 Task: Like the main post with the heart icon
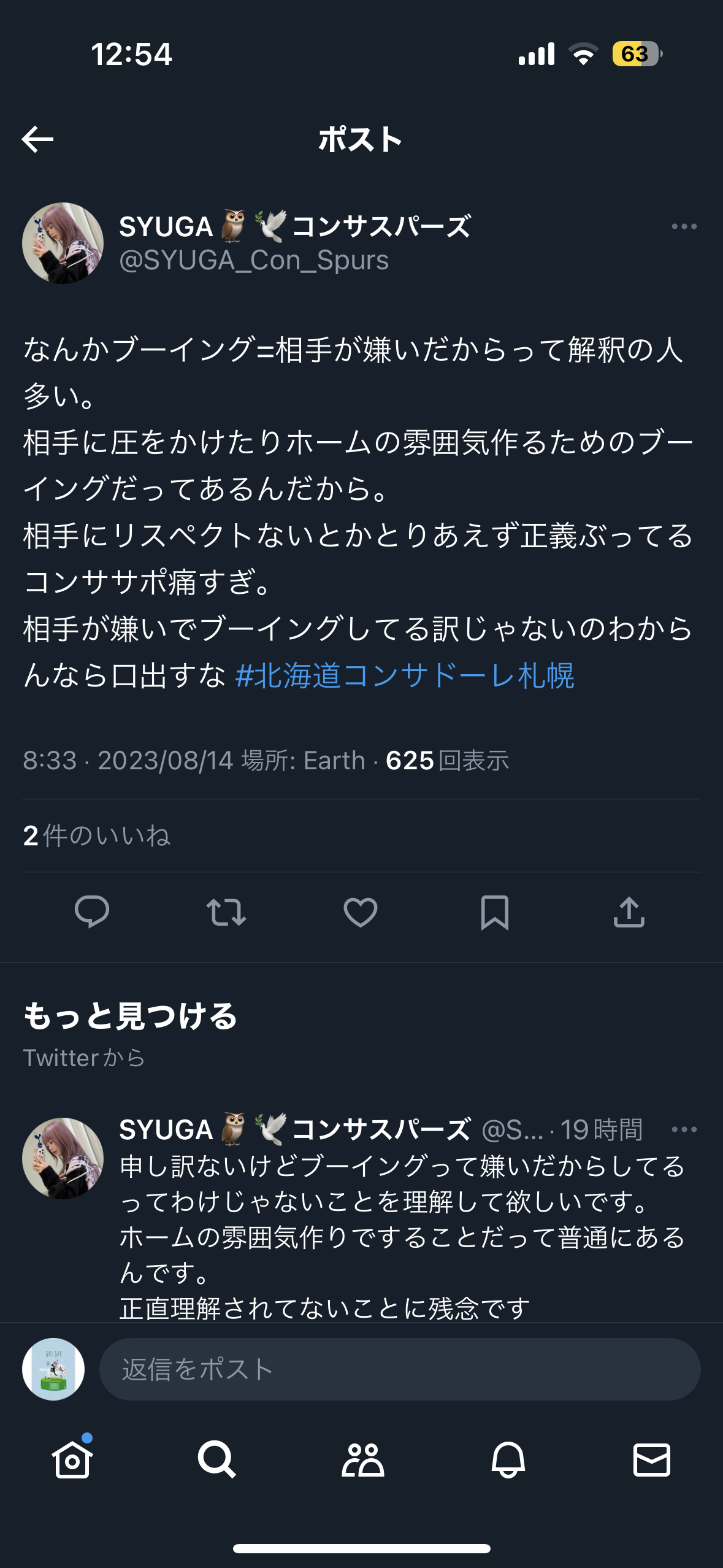tap(361, 912)
